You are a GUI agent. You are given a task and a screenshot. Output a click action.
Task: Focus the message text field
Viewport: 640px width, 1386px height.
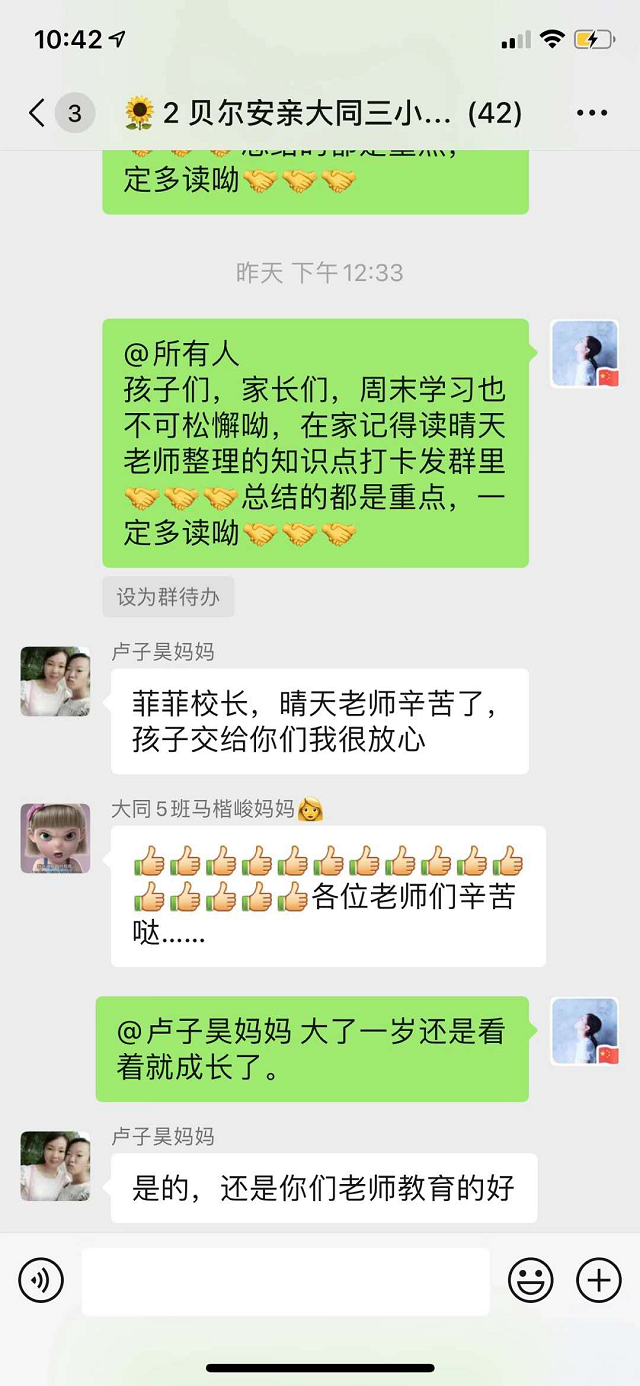point(285,1280)
